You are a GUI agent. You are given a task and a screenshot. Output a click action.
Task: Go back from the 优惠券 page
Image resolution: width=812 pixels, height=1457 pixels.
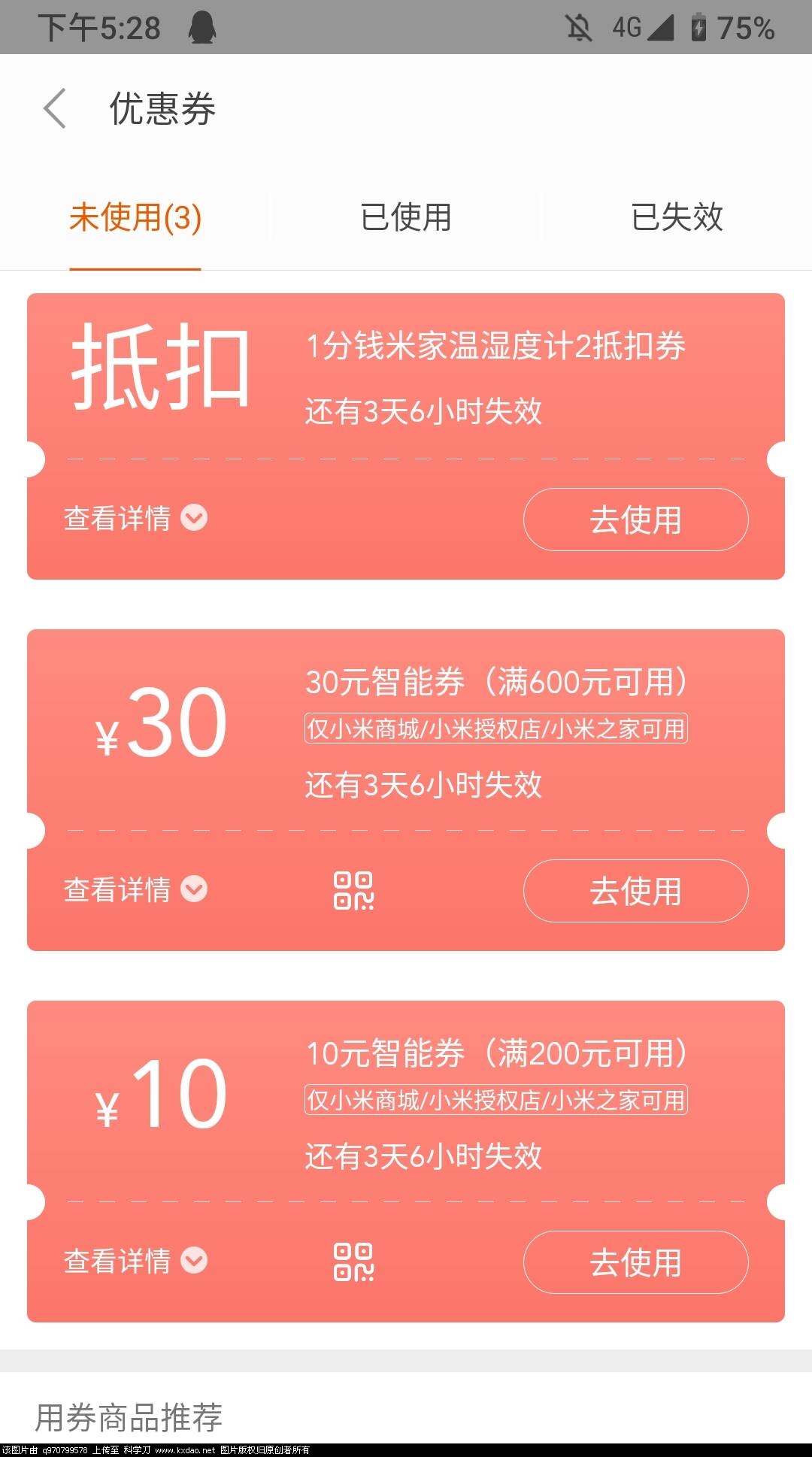click(55, 108)
